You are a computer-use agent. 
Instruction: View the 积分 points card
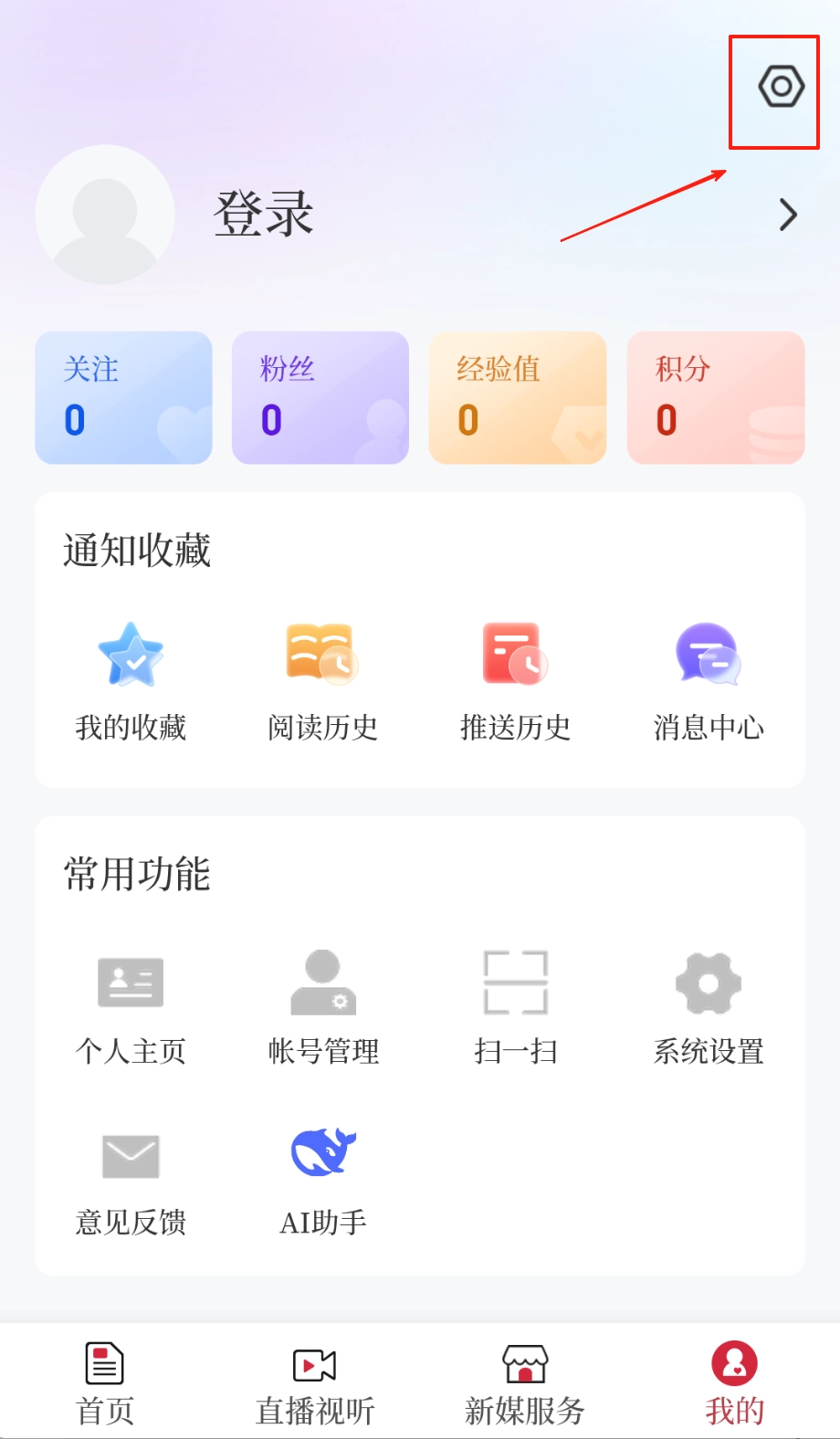(x=716, y=398)
